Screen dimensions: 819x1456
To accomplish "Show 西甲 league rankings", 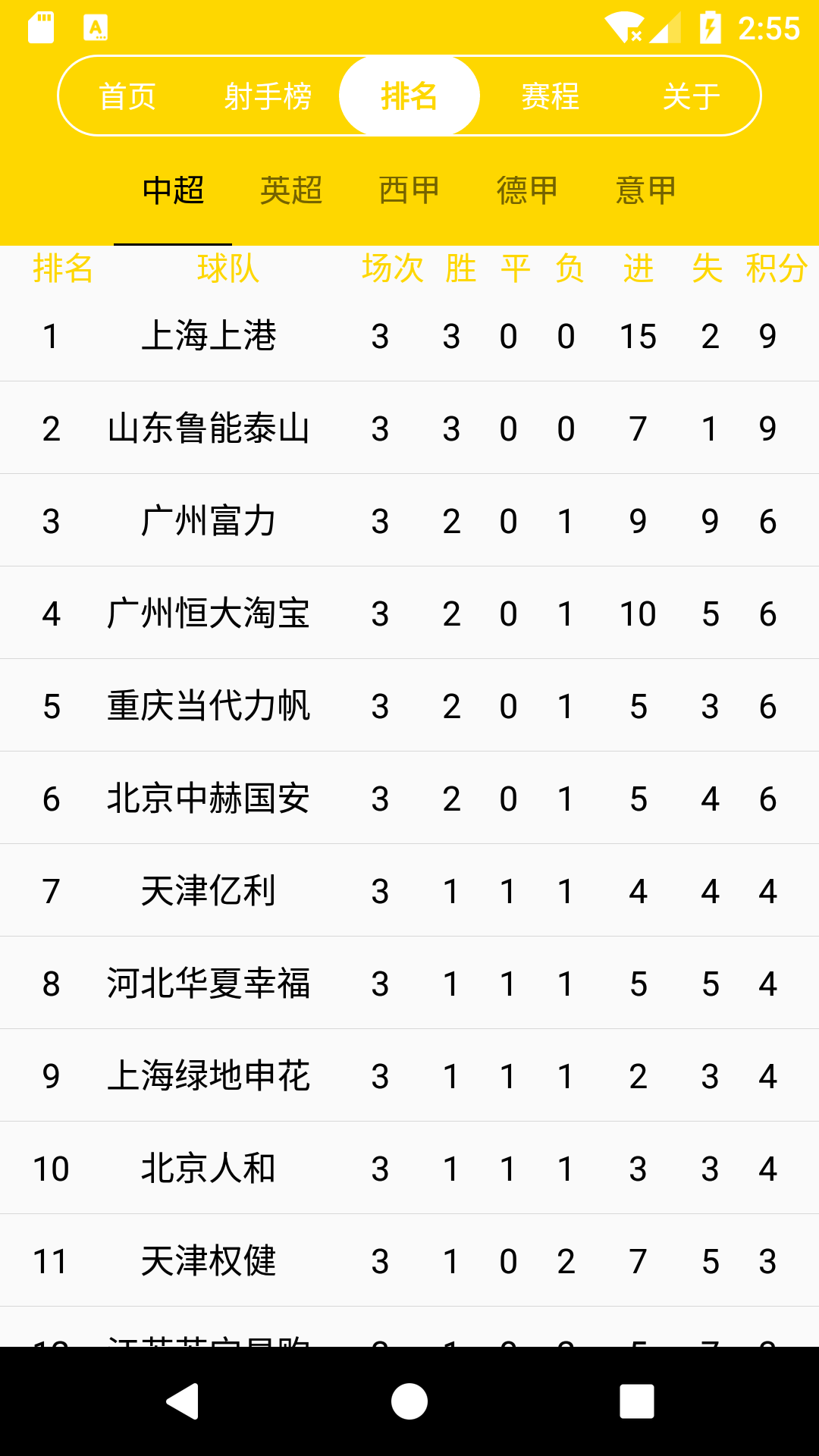I will (409, 190).
